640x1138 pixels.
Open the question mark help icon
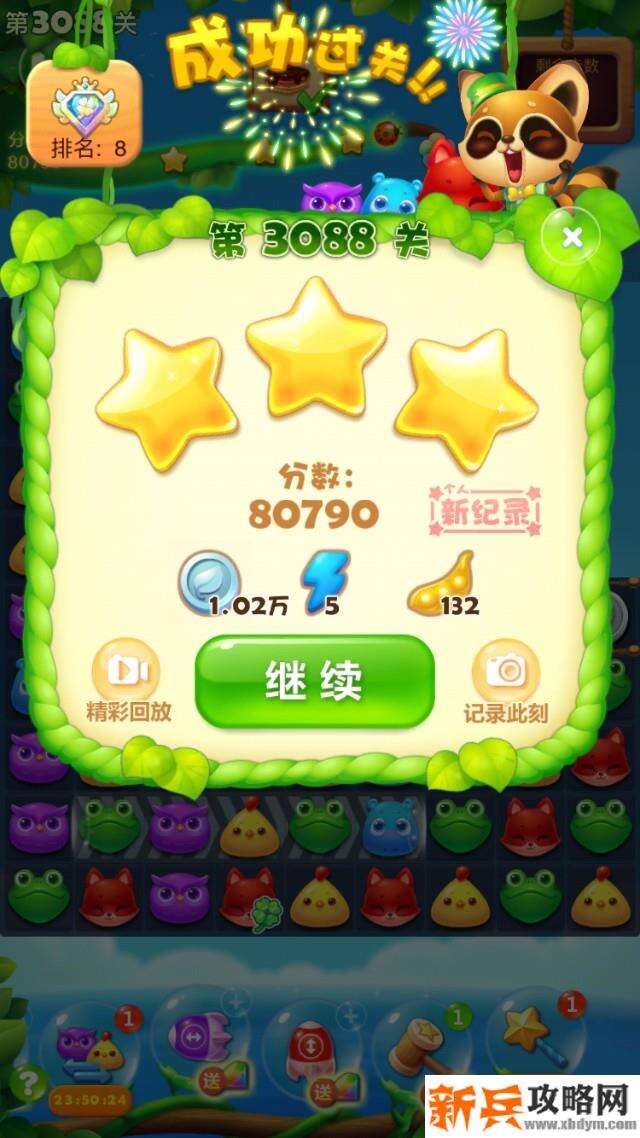[x=28, y=1082]
